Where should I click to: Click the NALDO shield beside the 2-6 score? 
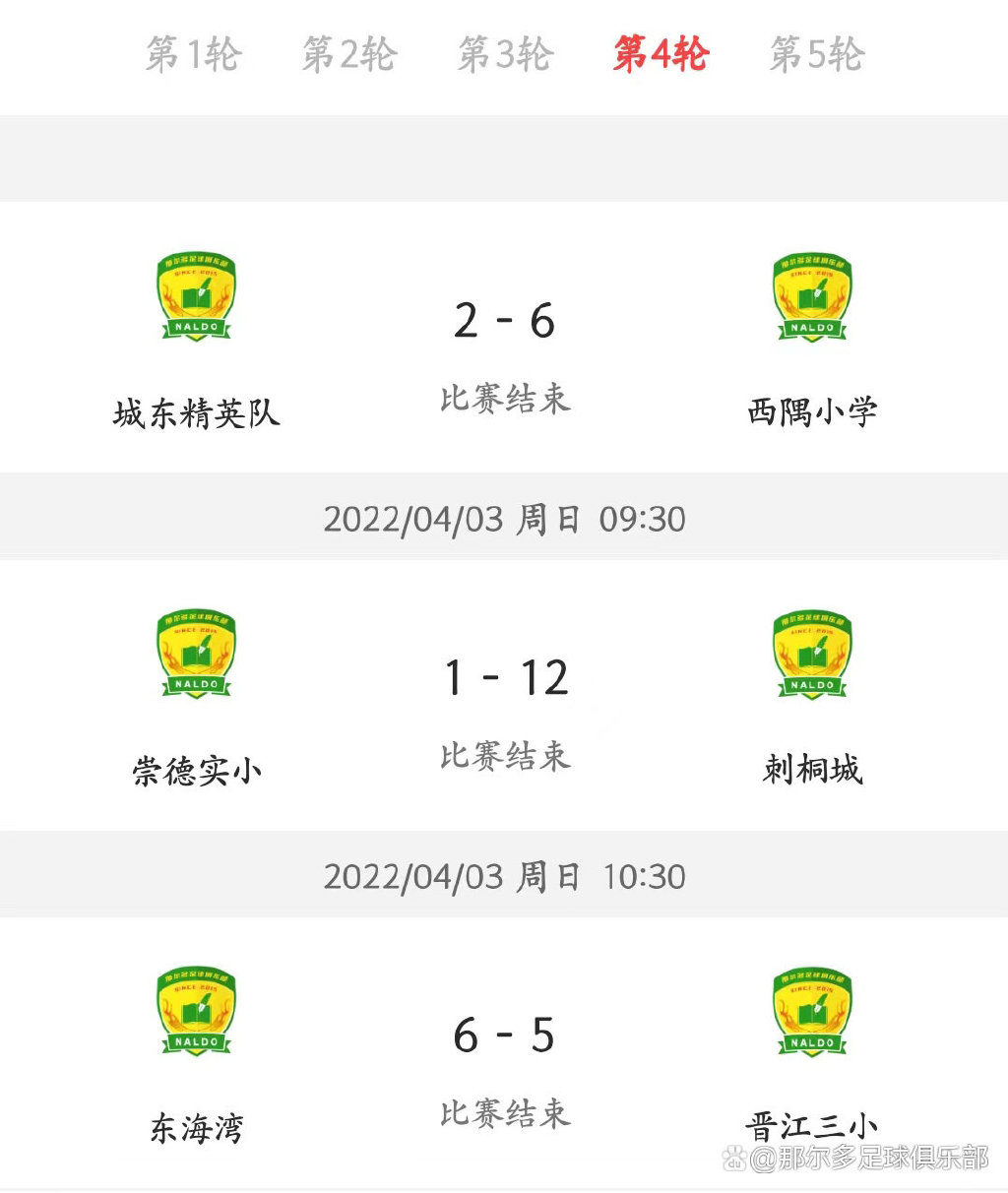(196, 300)
